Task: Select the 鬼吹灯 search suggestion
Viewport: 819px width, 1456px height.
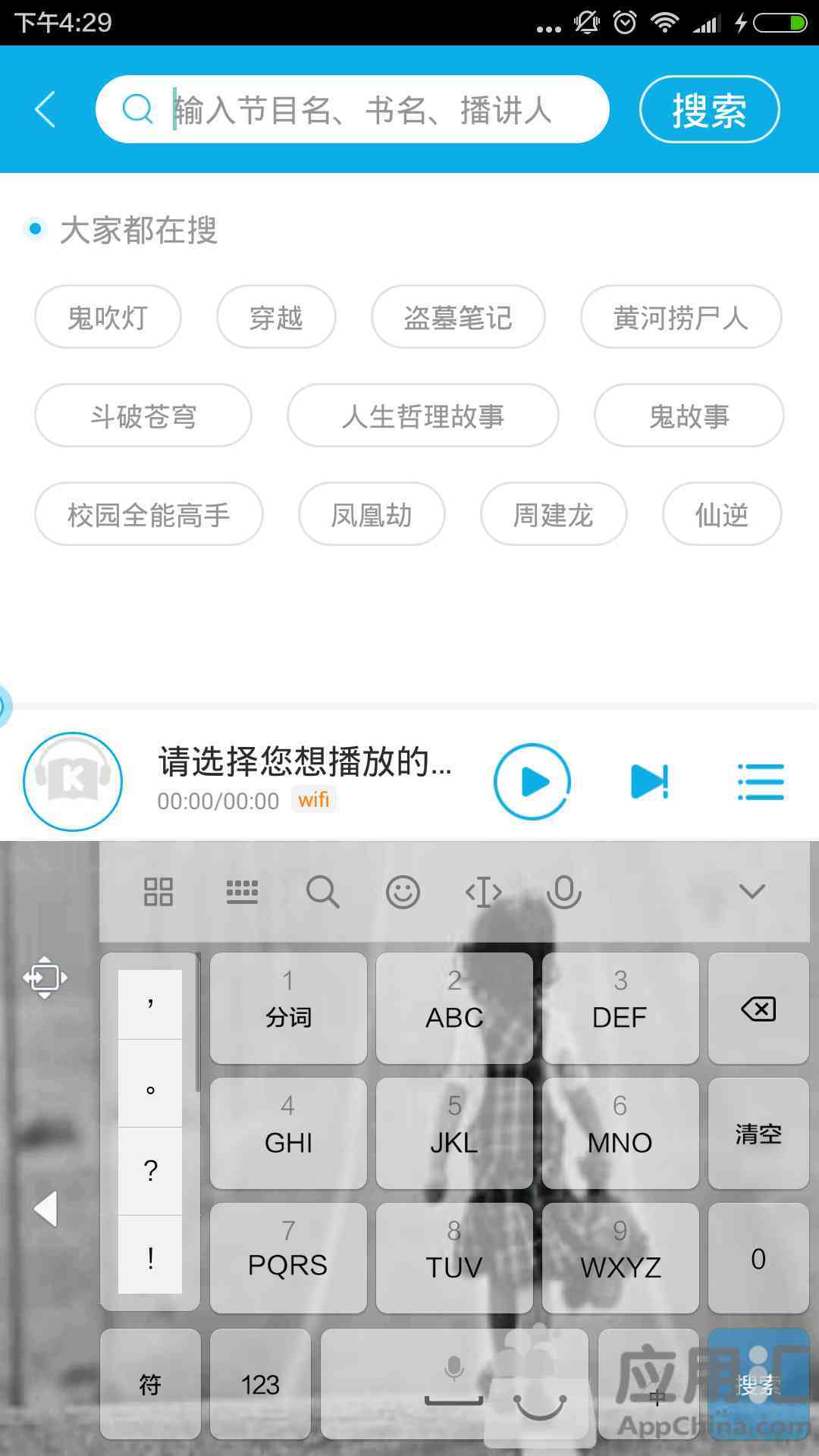Action: pyautogui.click(x=108, y=317)
